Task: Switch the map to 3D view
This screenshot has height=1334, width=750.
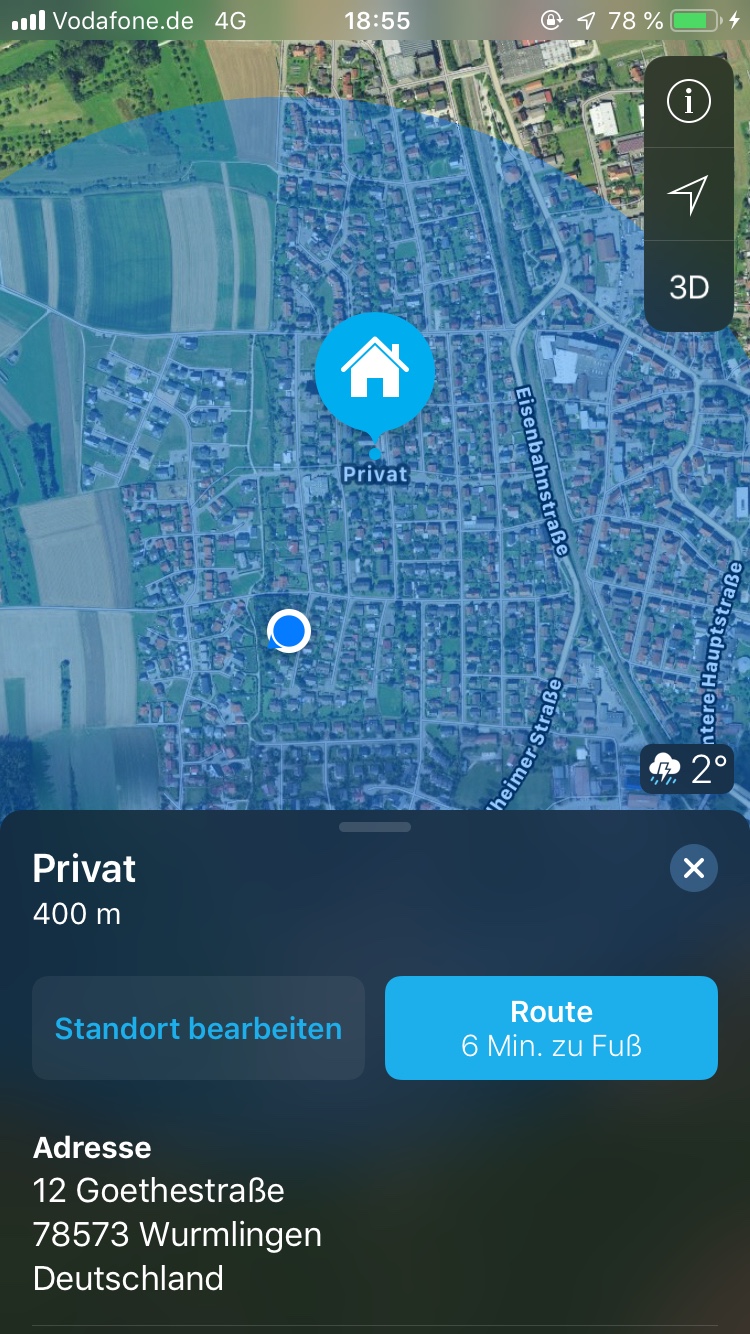Action: (x=688, y=288)
